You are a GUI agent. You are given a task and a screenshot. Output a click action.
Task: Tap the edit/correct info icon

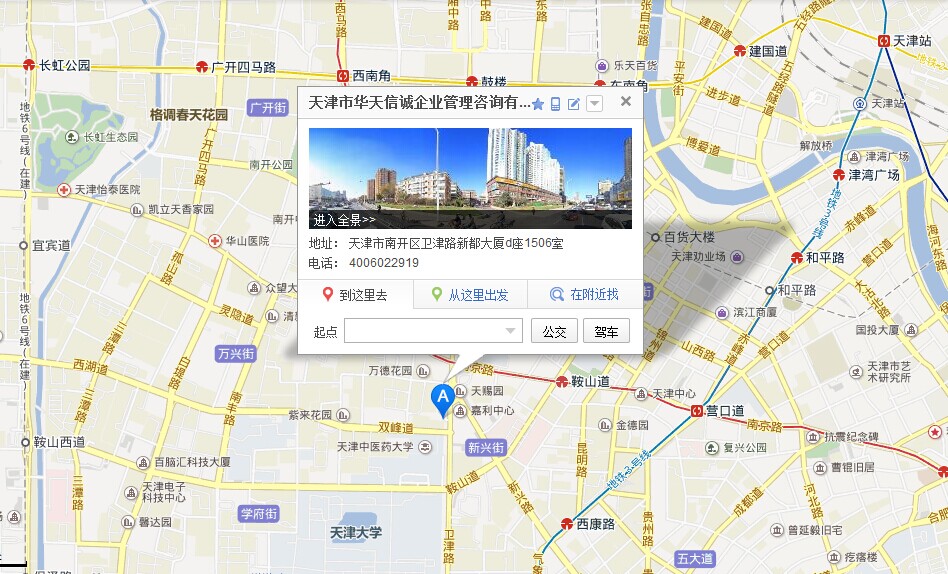pyautogui.click(x=574, y=104)
